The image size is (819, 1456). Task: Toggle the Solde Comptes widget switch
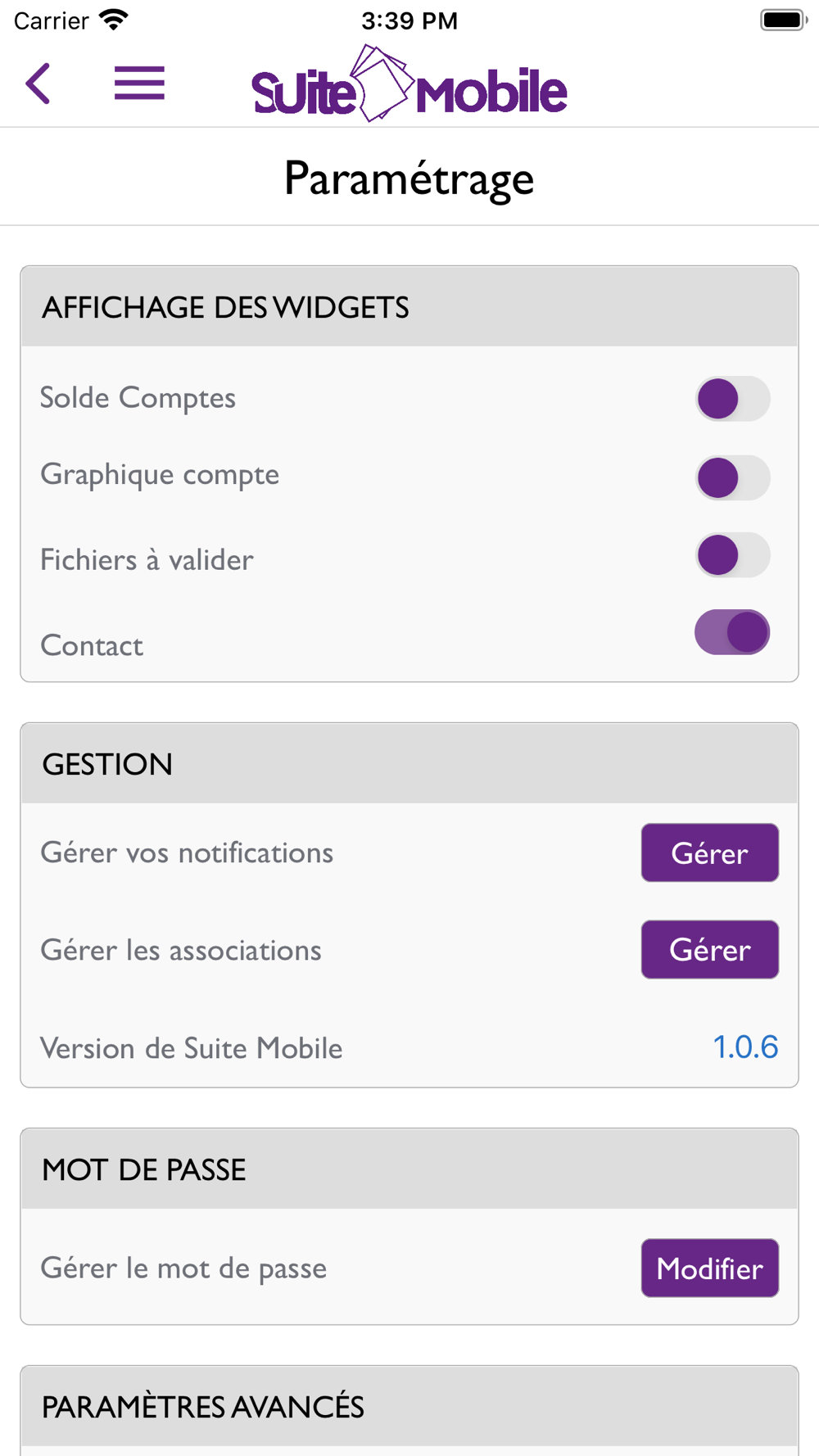click(732, 399)
